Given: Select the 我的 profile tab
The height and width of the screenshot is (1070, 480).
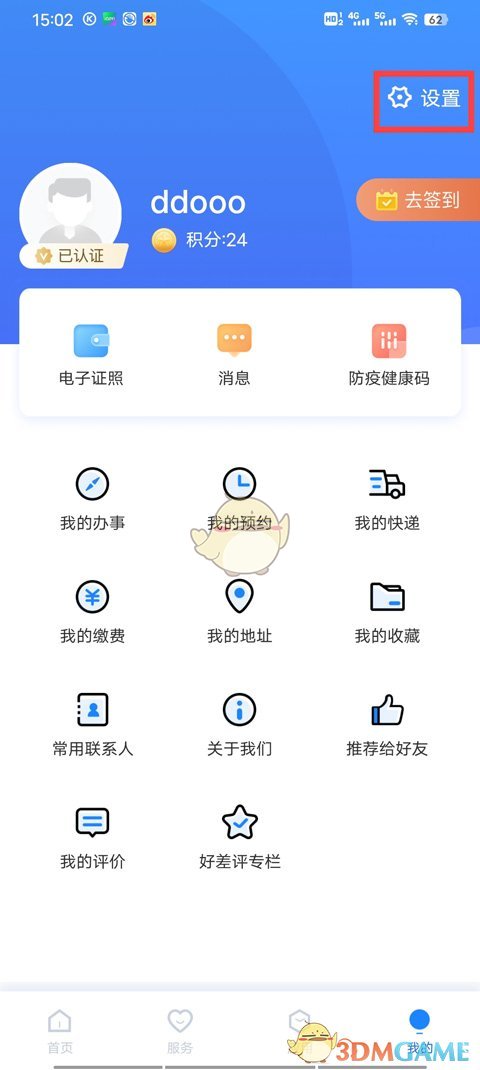Looking at the screenshot, I should click(419, 1032).
